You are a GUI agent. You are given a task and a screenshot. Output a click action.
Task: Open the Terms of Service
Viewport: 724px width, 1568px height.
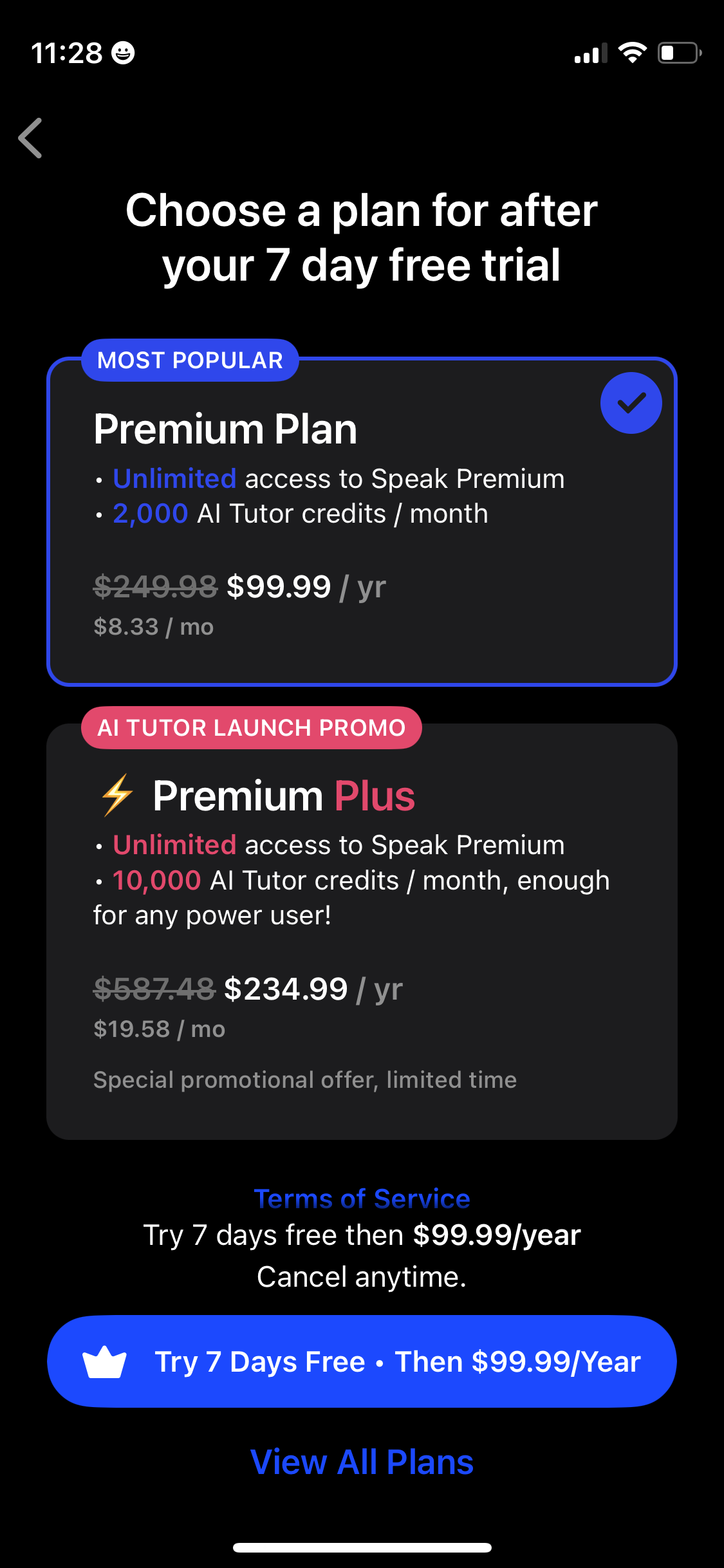pos(362,1198)
